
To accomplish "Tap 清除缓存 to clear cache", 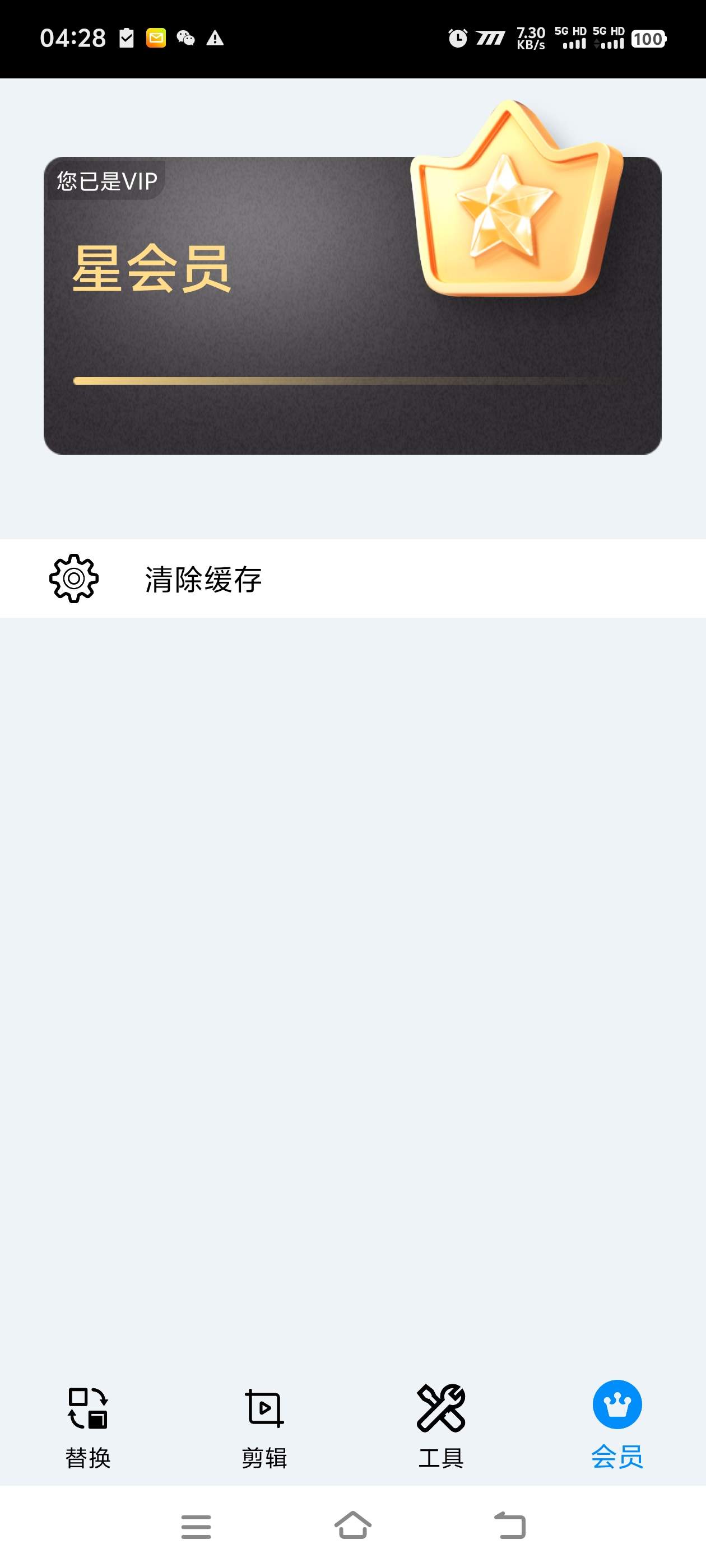I will (202, 579).
